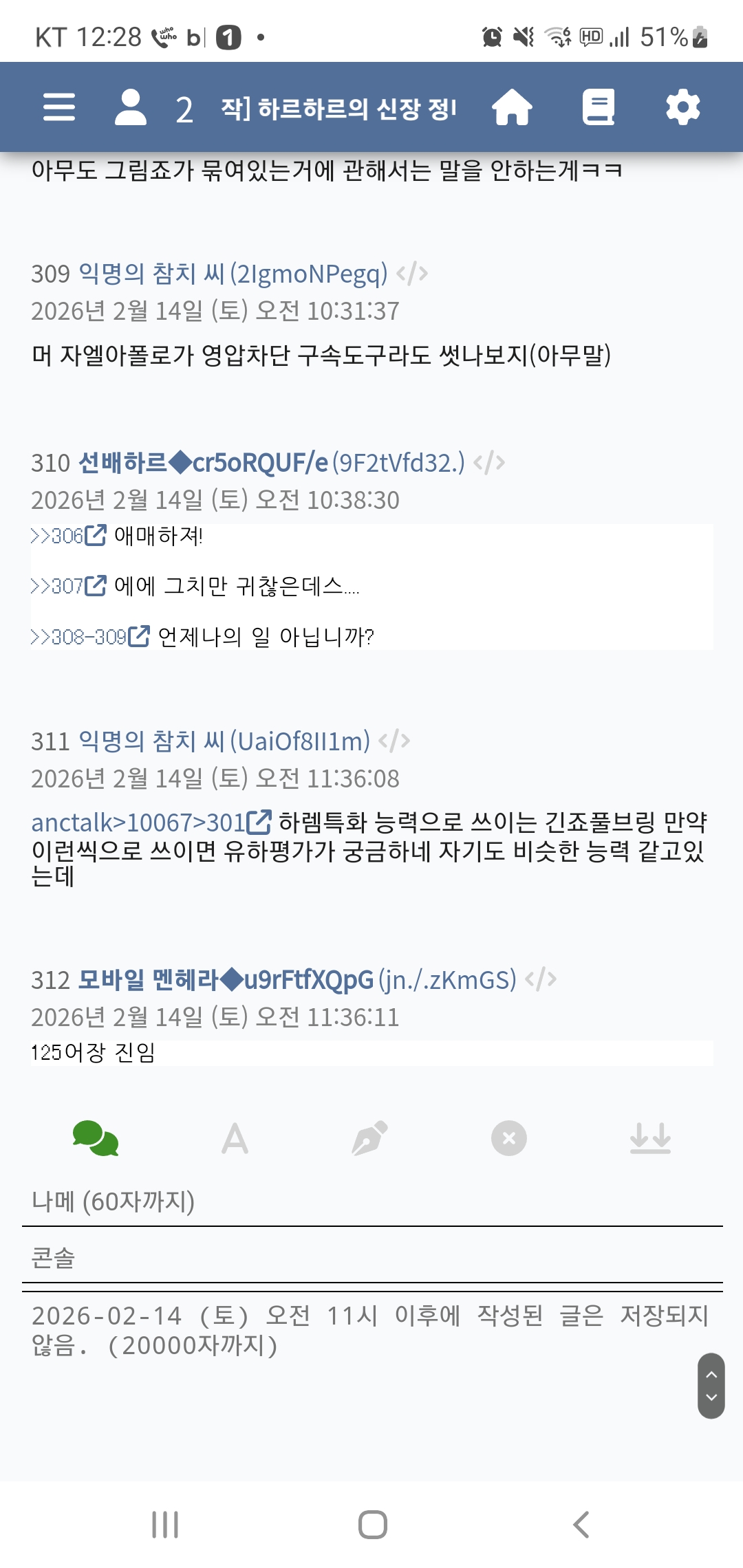The width and height of the screenshot is (743, 1568).
Task: Select the pen drawing tool
Action: click(370, 1139)
